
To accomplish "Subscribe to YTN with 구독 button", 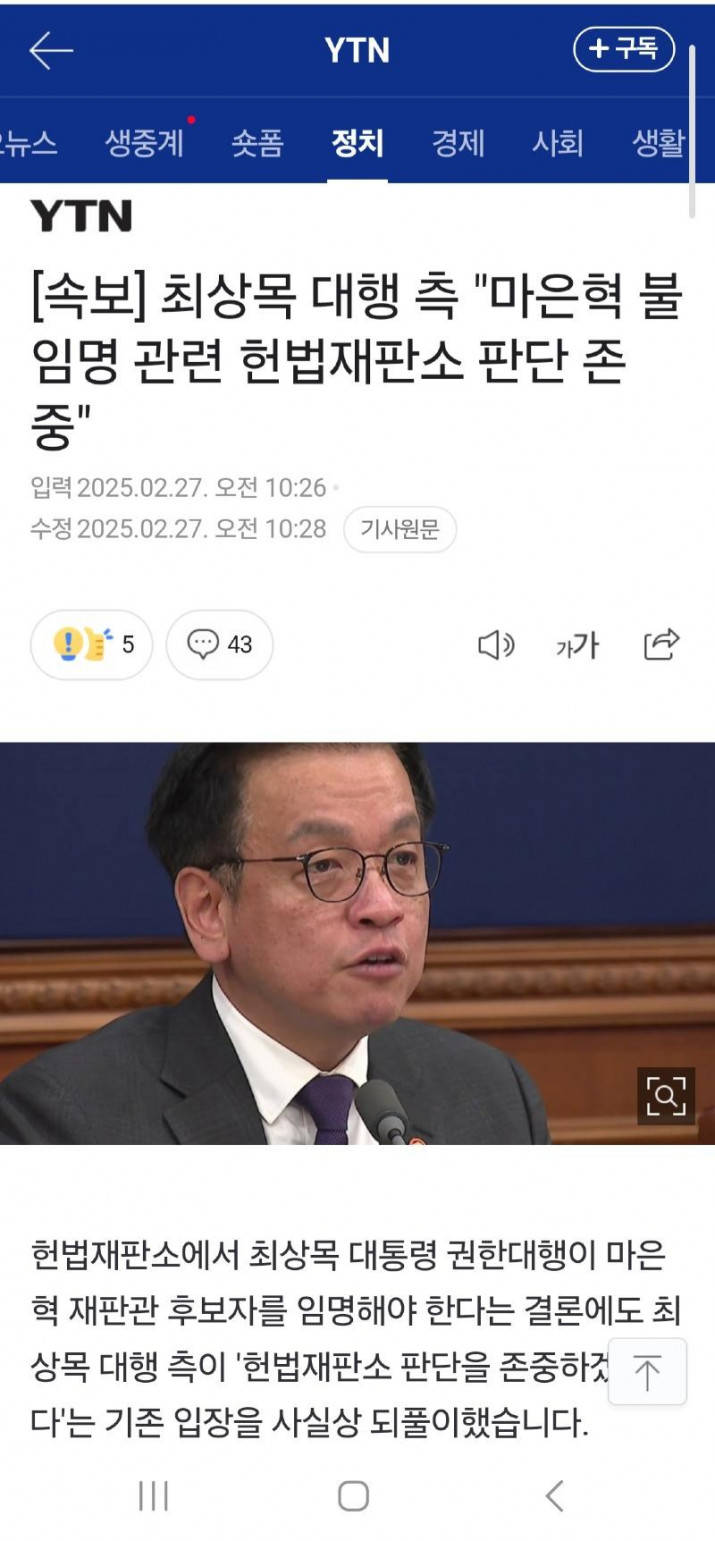I will pos(624,49).
